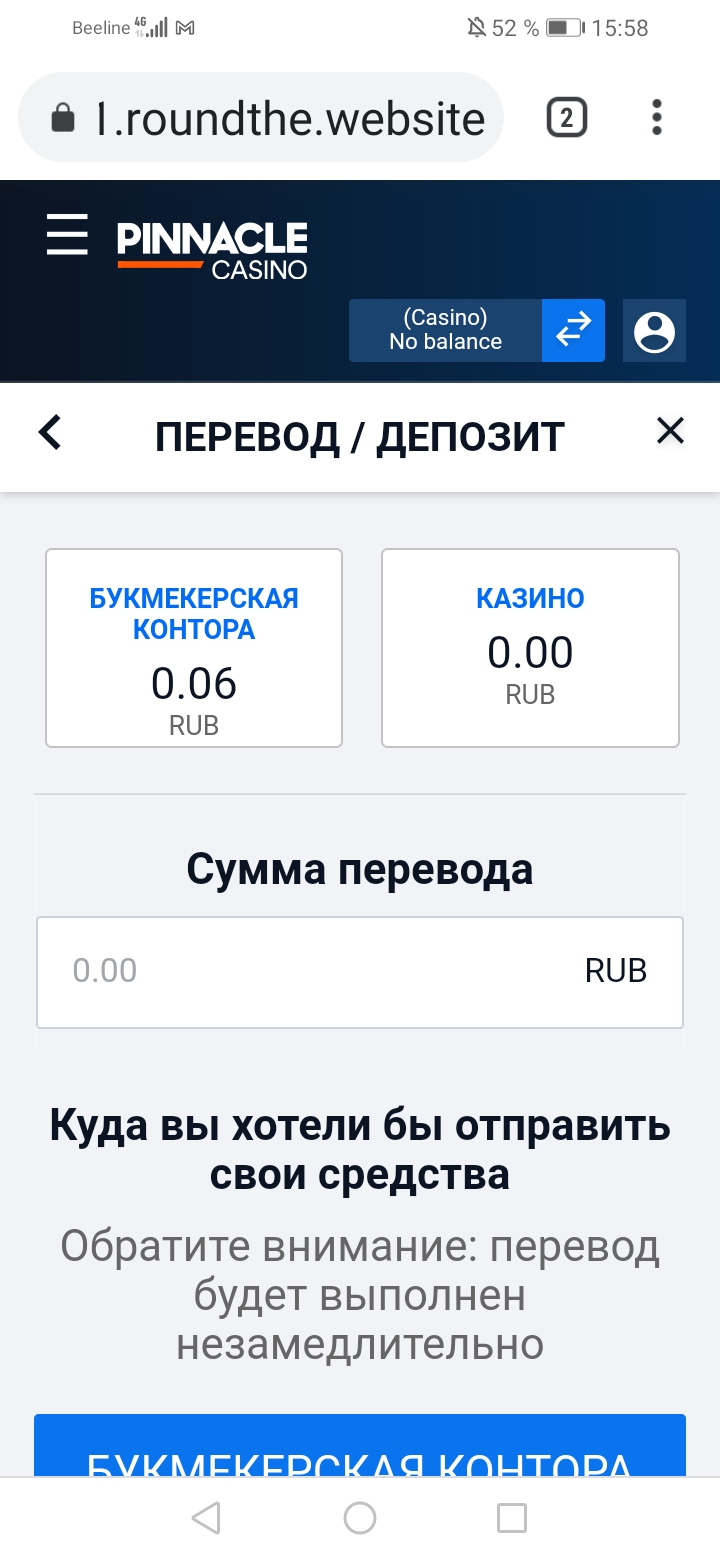Tap the system home button

tap(360, 1518)
